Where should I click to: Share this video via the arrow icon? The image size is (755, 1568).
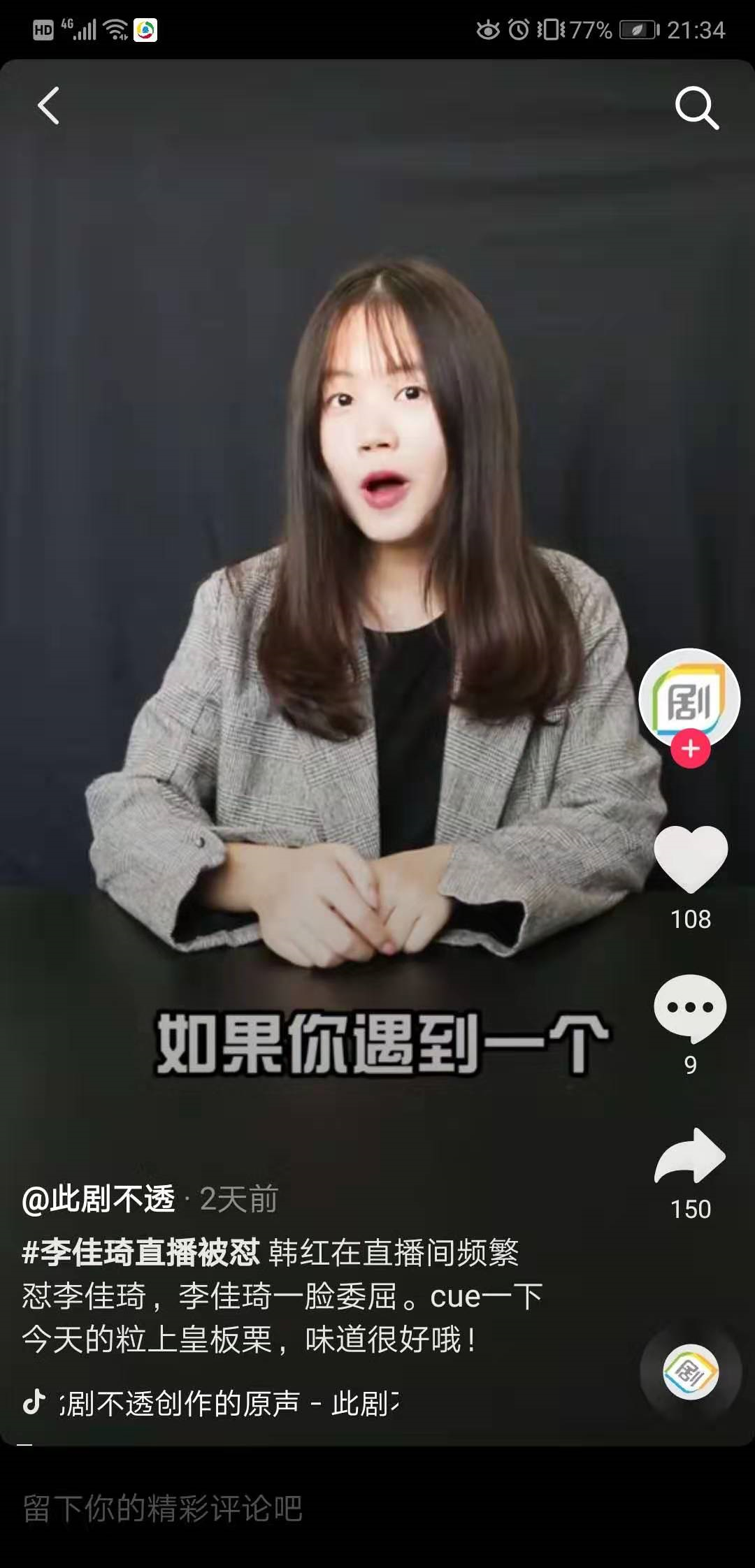coord(690,1157)
